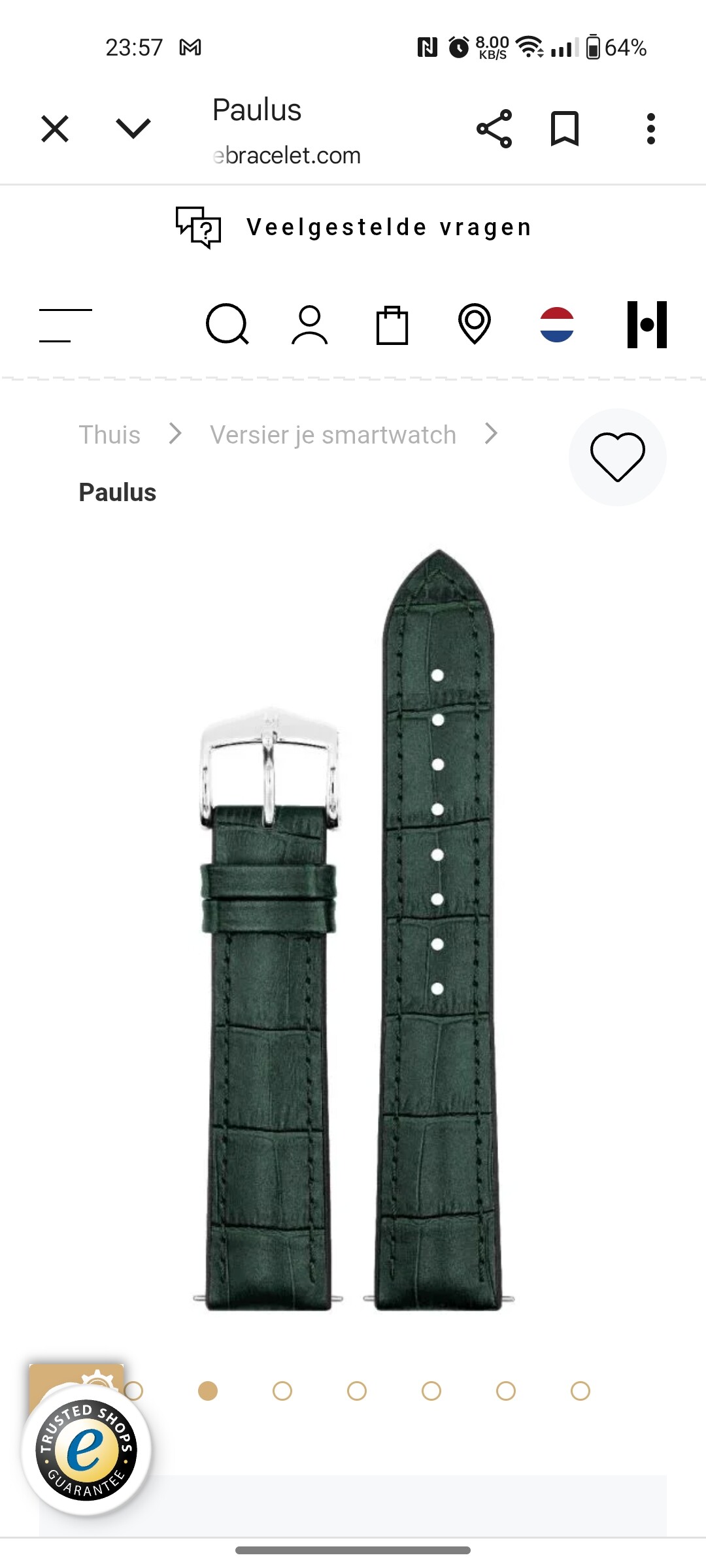
Task: Change country via the Netherlands flag
Action: point(557,325)
